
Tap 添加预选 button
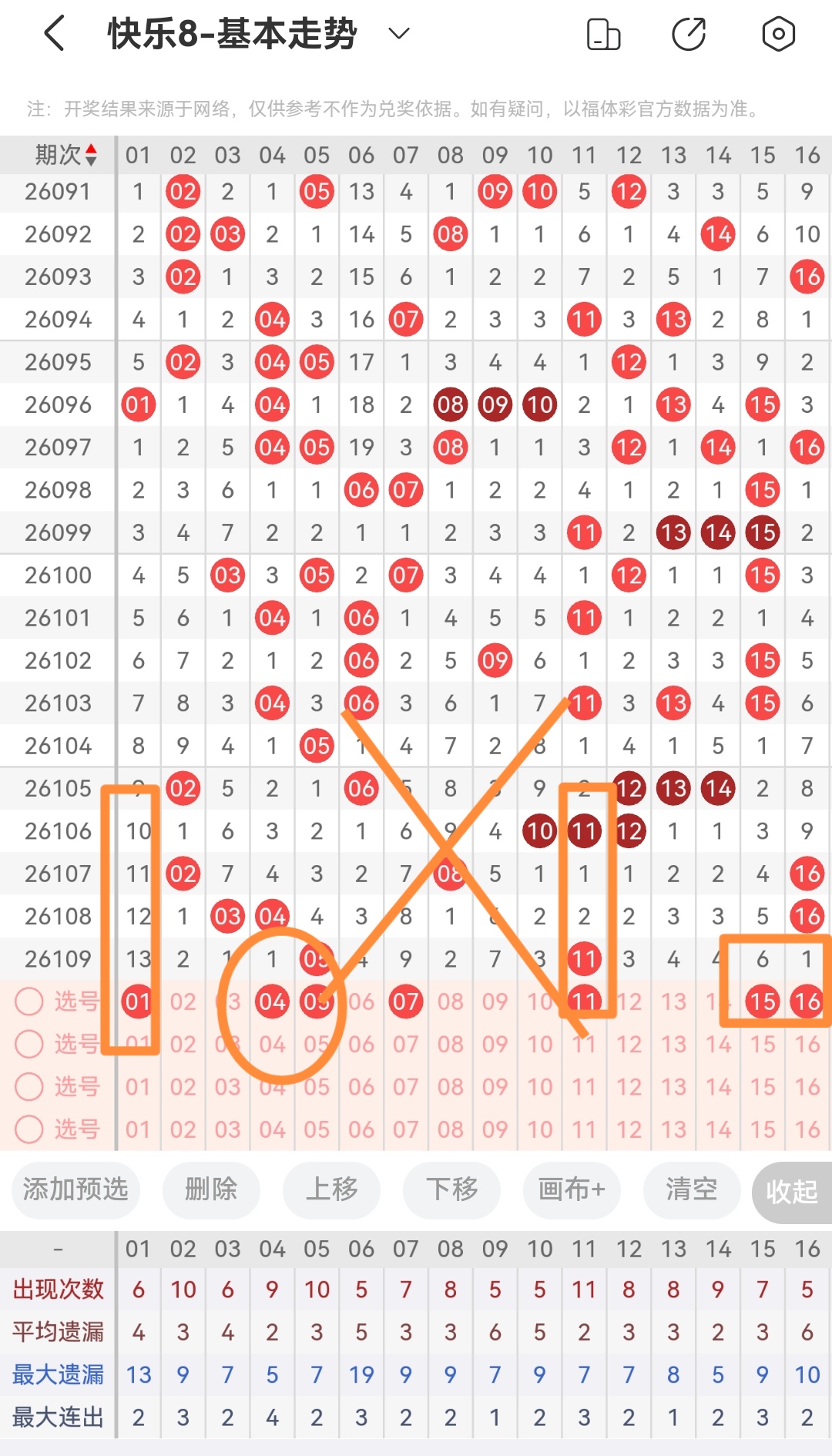[75, 1189]
